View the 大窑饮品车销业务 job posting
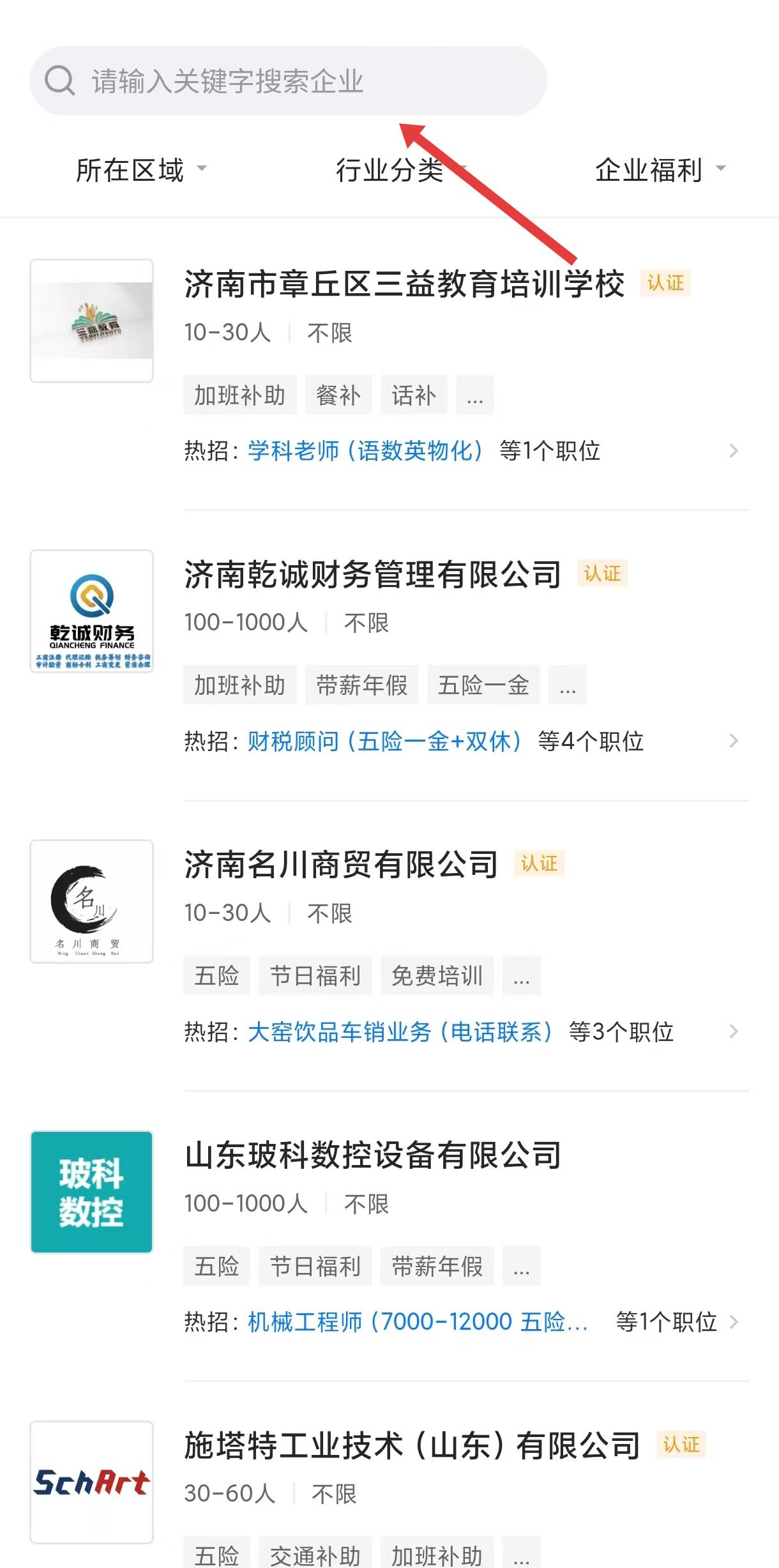 [x=400, y=1032]
